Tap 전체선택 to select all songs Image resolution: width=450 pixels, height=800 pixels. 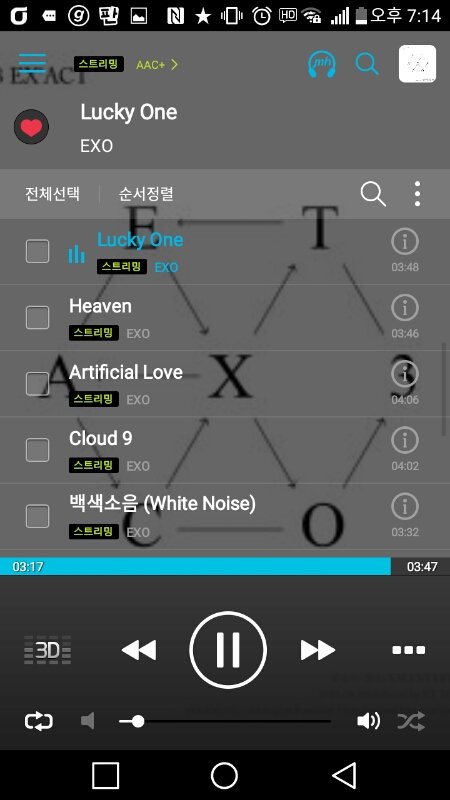point(53,194)
